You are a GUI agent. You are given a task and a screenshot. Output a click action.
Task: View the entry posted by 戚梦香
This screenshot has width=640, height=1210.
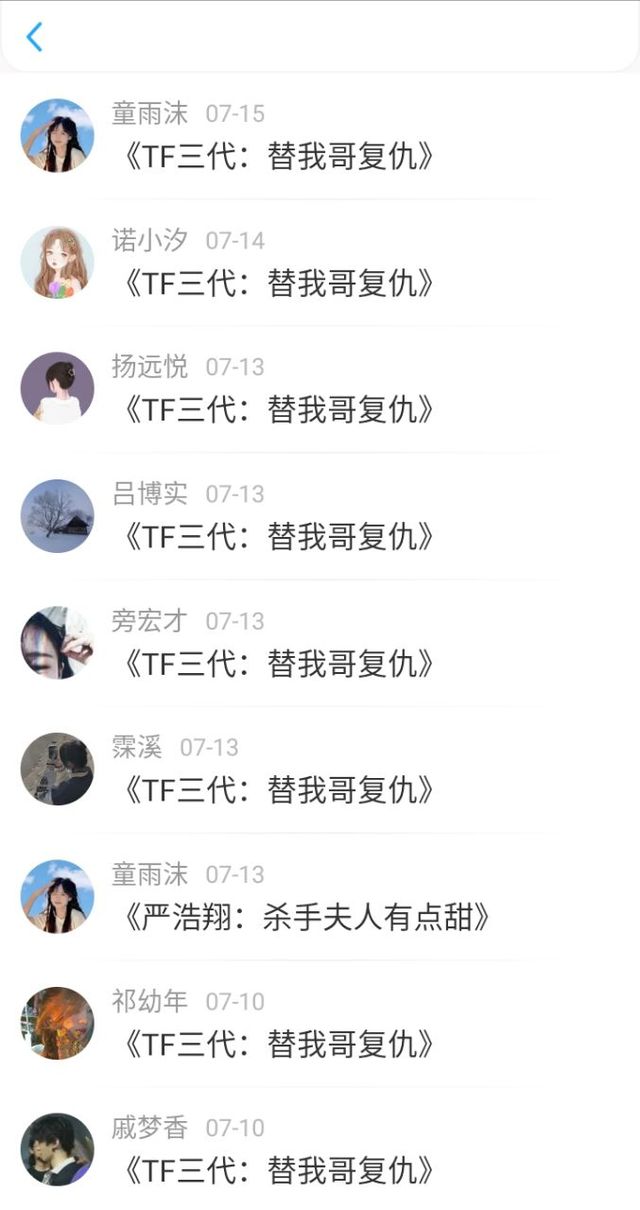click(278, 1170)
